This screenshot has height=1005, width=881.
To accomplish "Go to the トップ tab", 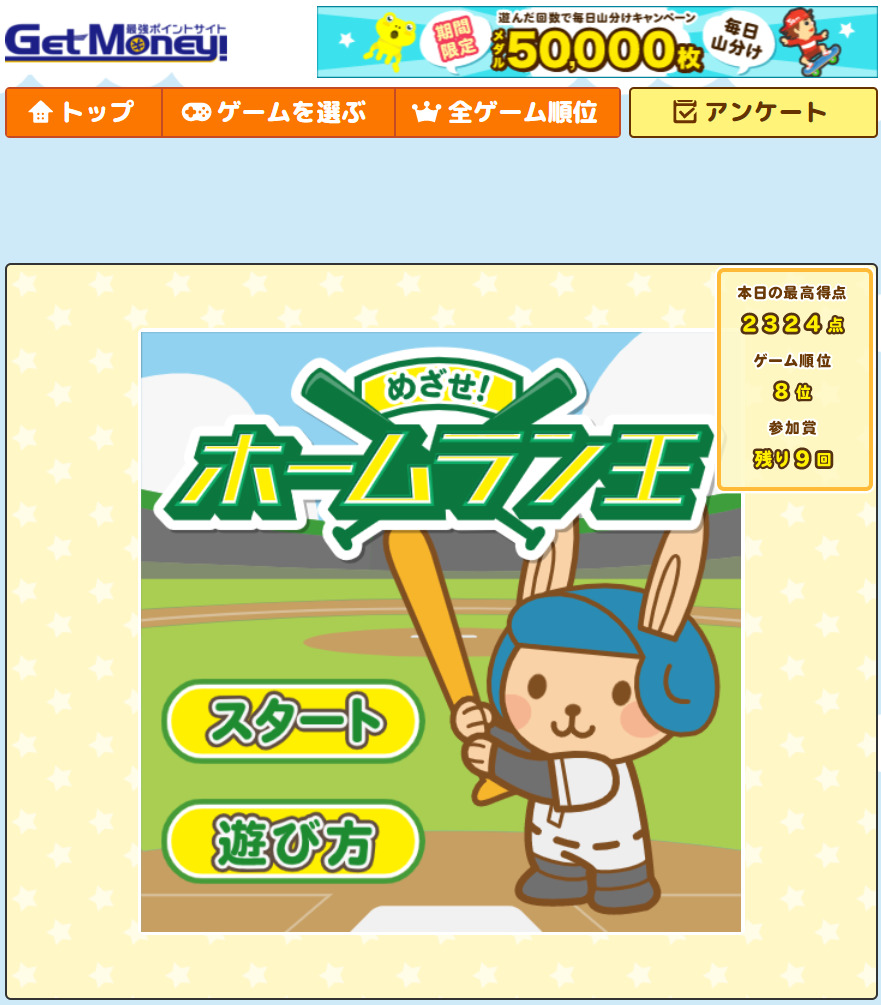I will point(83,112).
